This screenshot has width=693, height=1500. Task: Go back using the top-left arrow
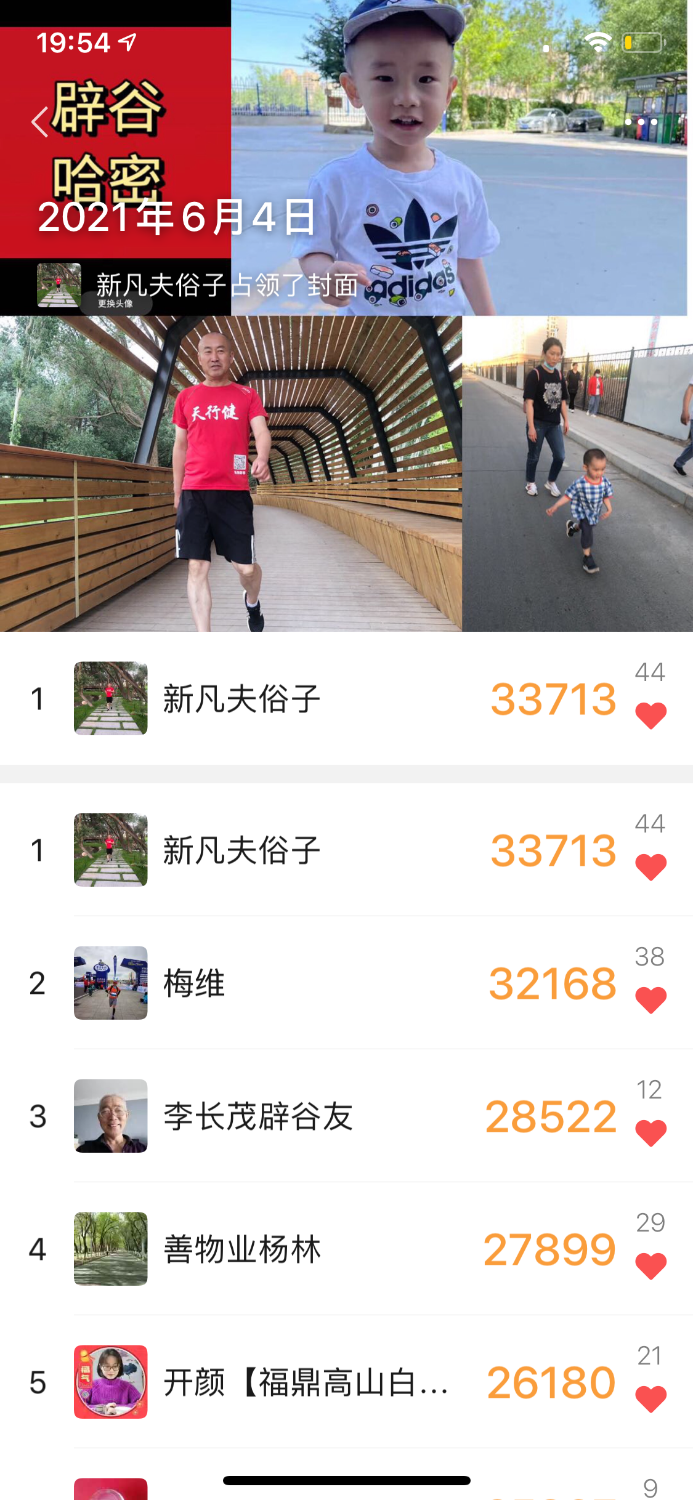40,122
